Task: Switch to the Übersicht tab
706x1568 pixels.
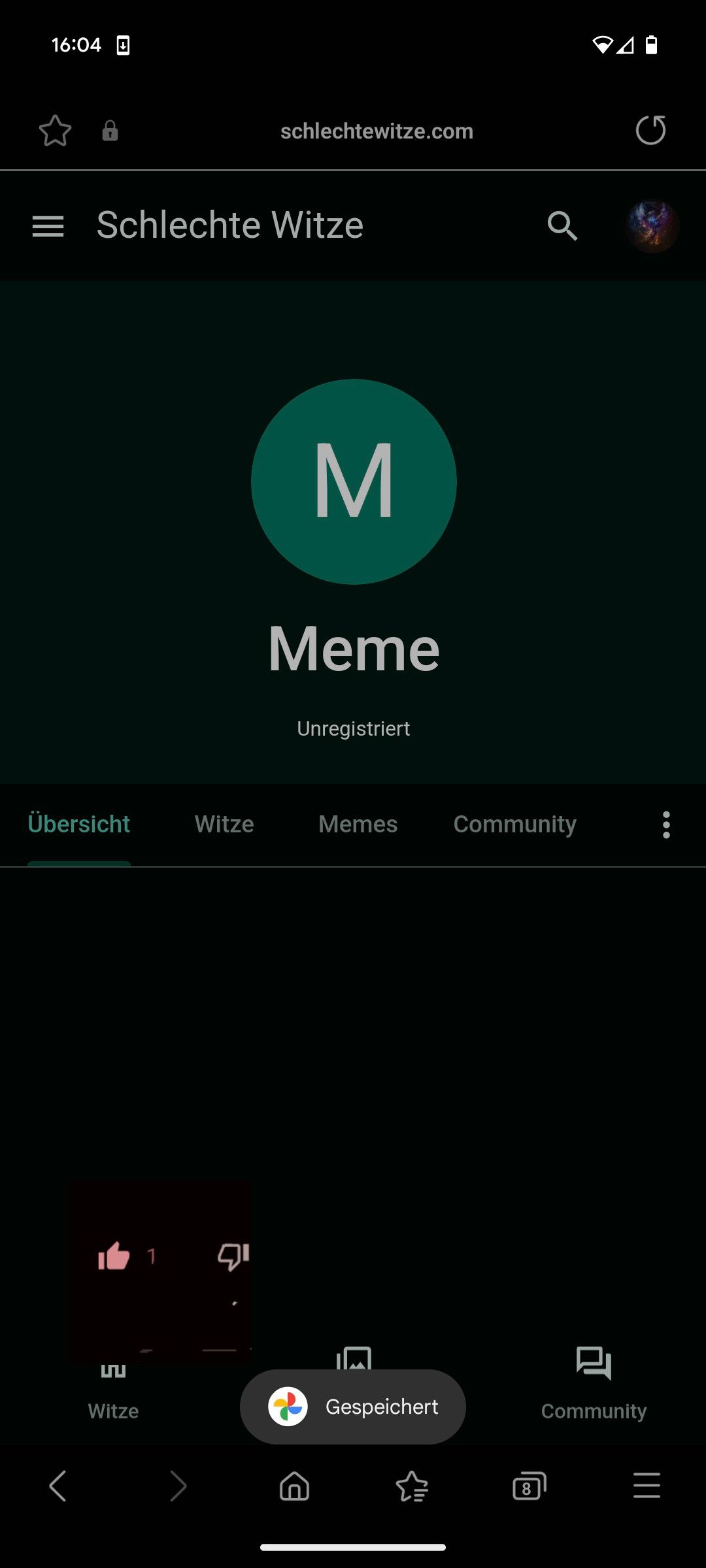Action: 79,825
